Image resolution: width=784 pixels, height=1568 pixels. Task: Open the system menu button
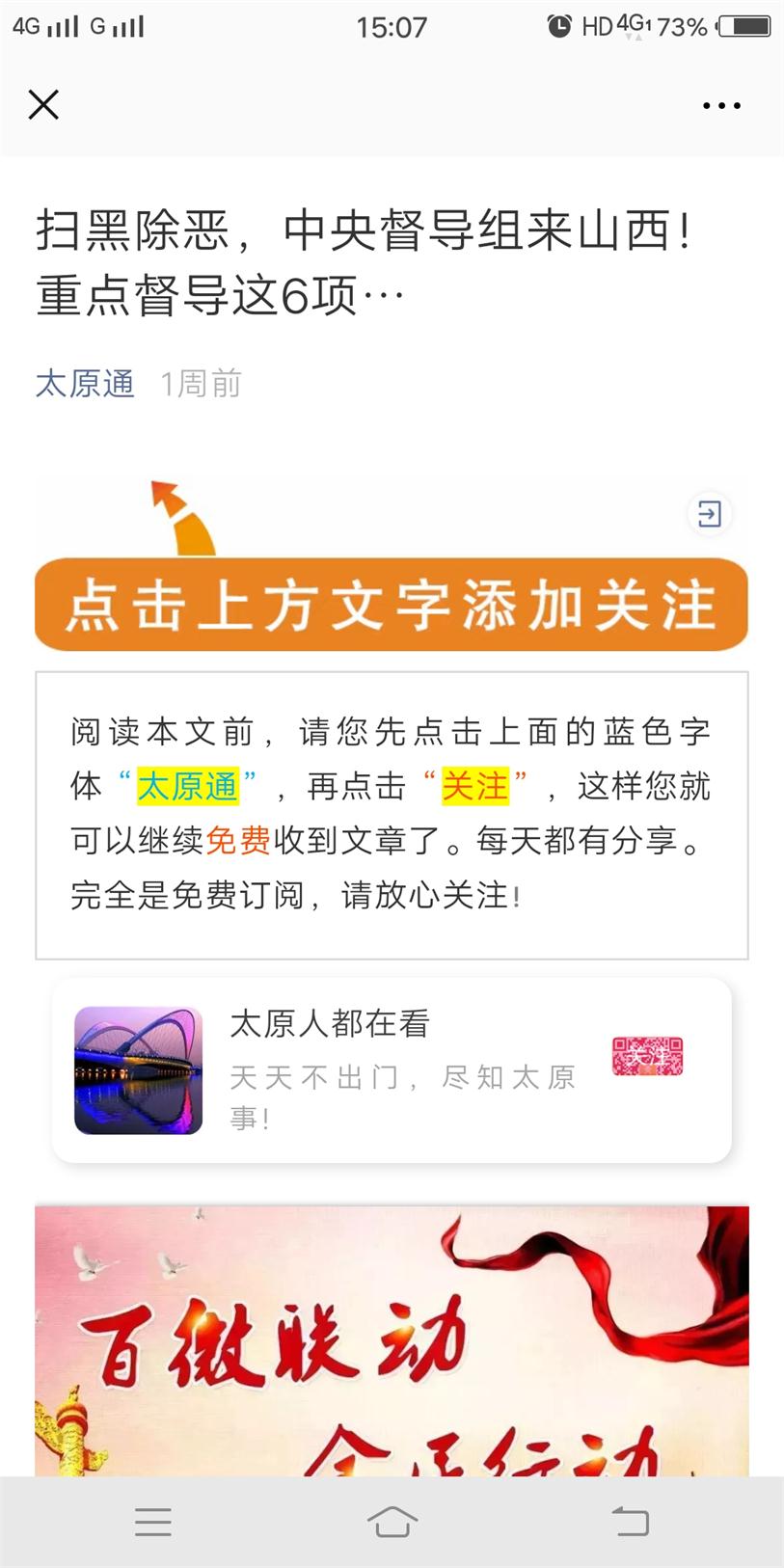[x=153, y=1522]
